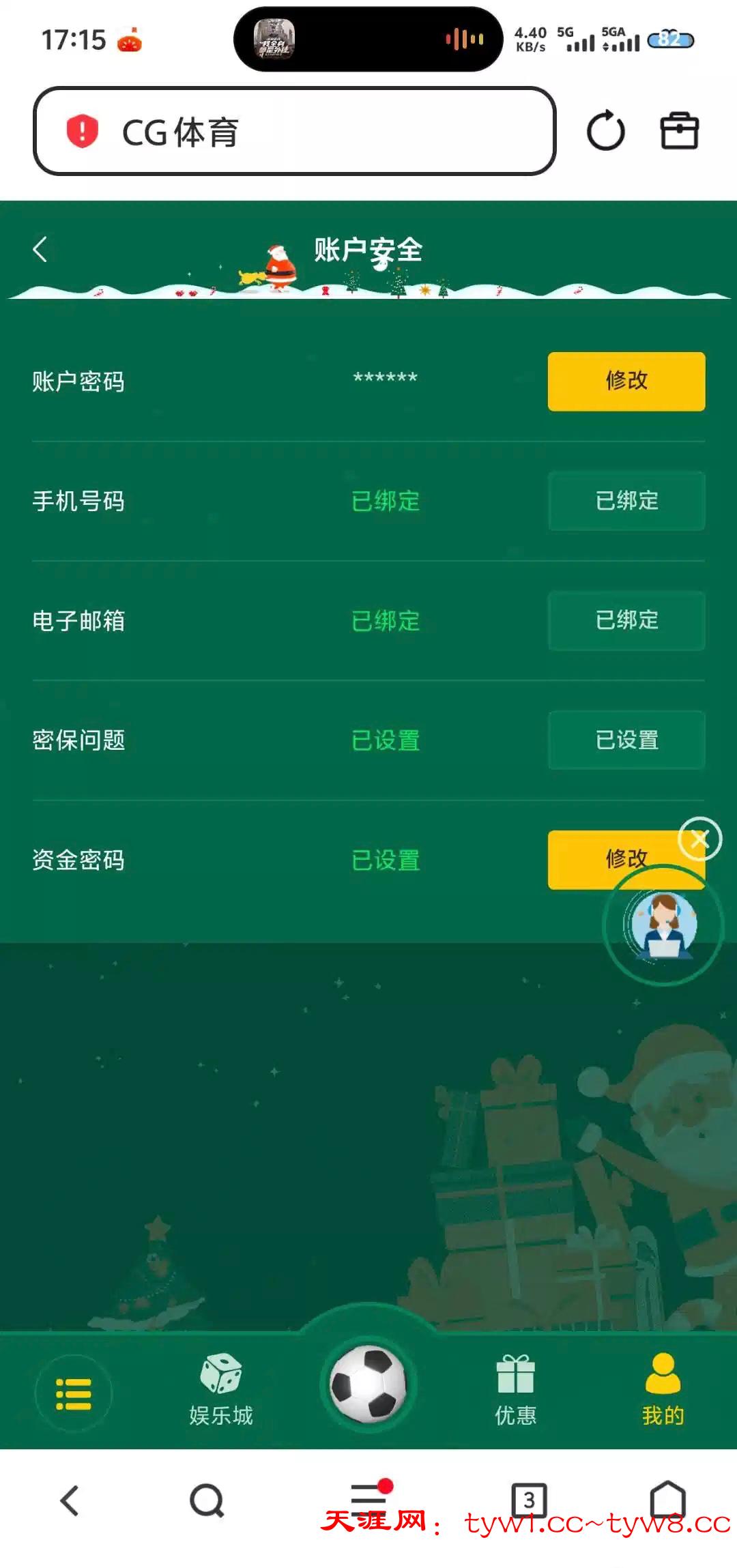Image resolution: width=737 pixels, height=1568 pixels.
Task: Go back from the 账户安全 page
Action: (40, 249)
